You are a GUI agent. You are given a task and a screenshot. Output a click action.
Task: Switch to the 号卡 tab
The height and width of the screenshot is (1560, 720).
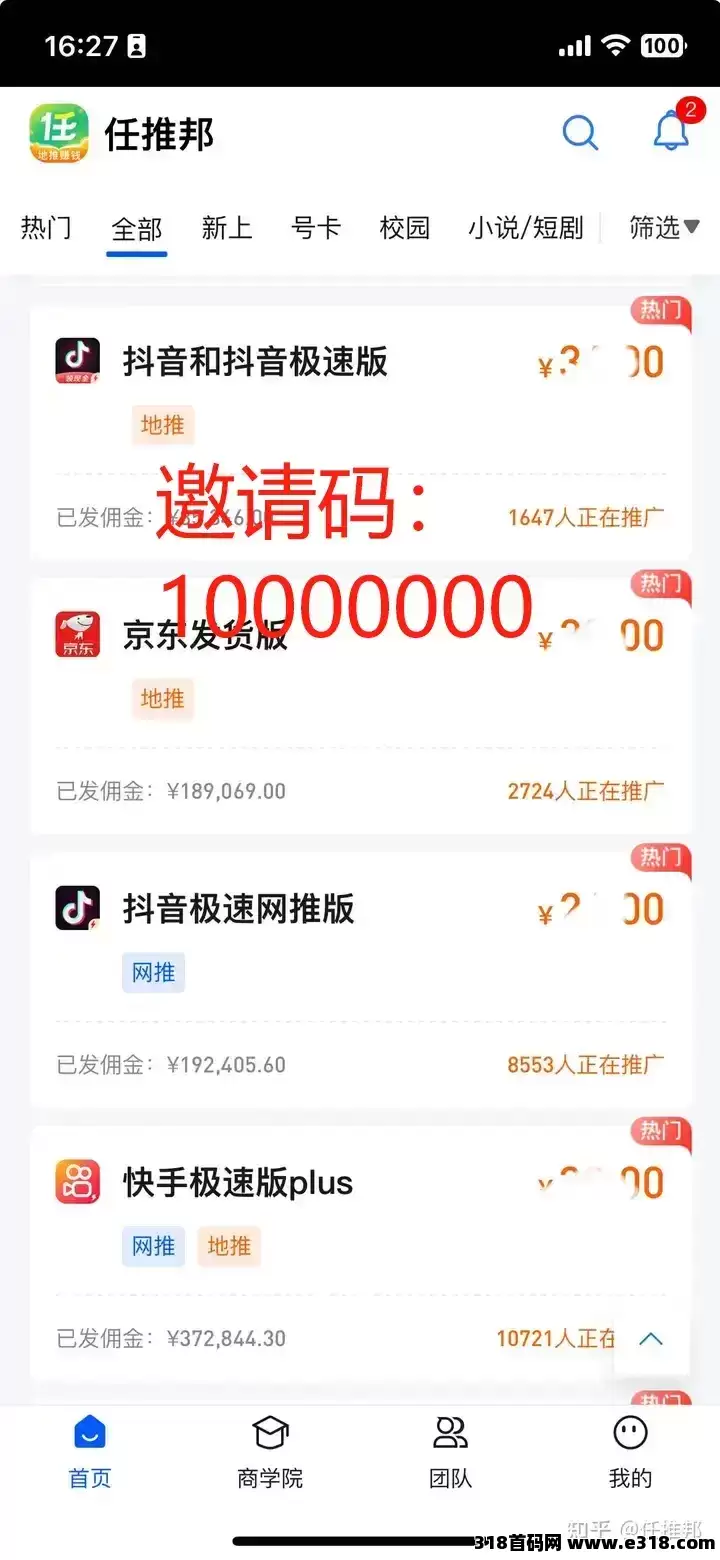click(x=316, y=228)
